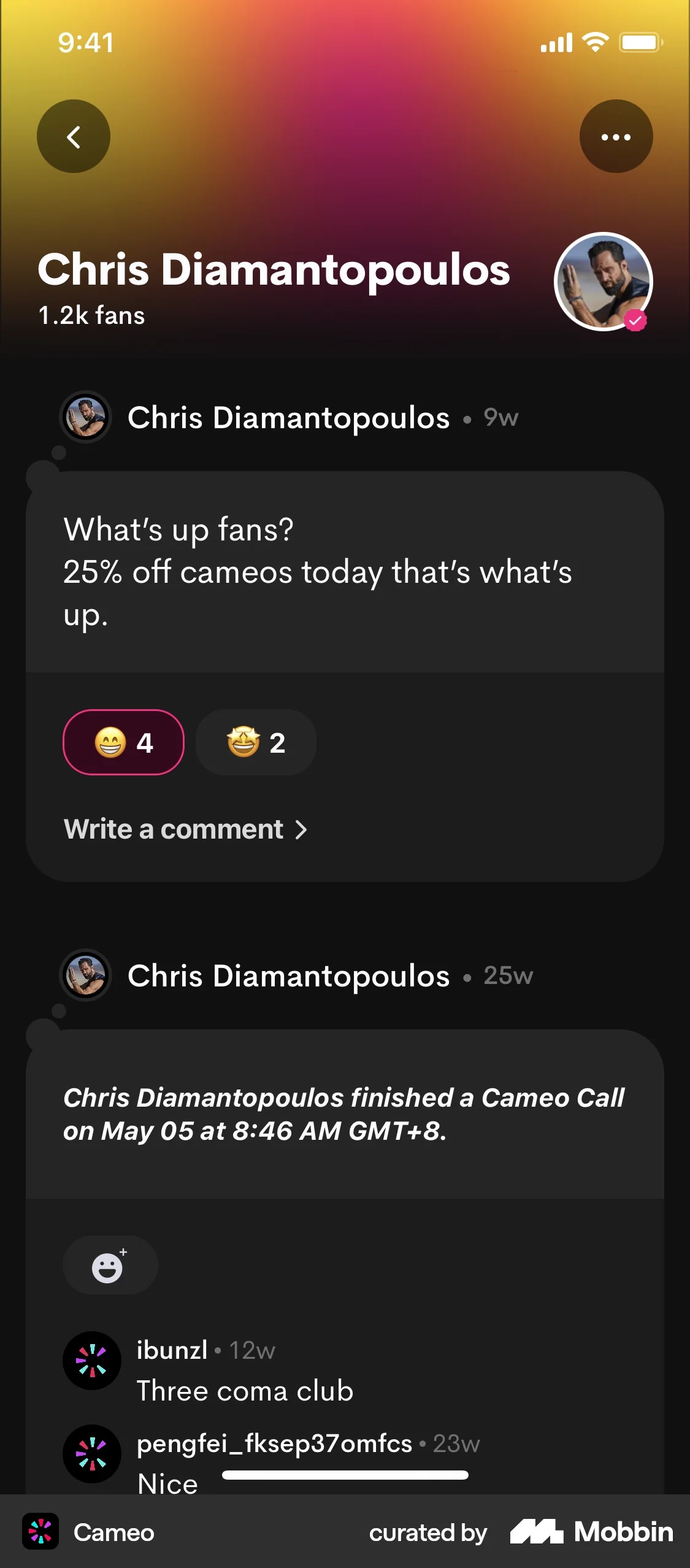
Task: Toggle off the grinning face reaction
Action: (123, 742)
